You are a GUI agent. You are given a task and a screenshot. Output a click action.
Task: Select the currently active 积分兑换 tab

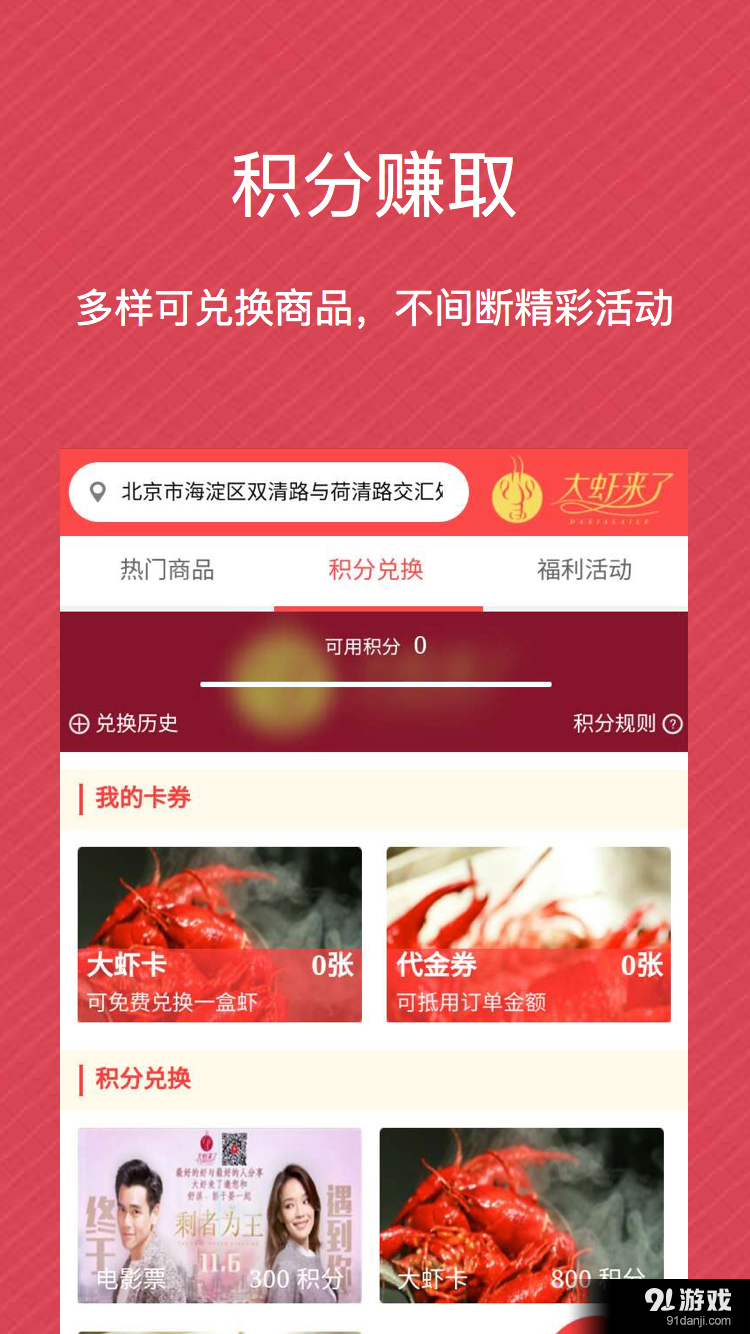pos(376,570)
